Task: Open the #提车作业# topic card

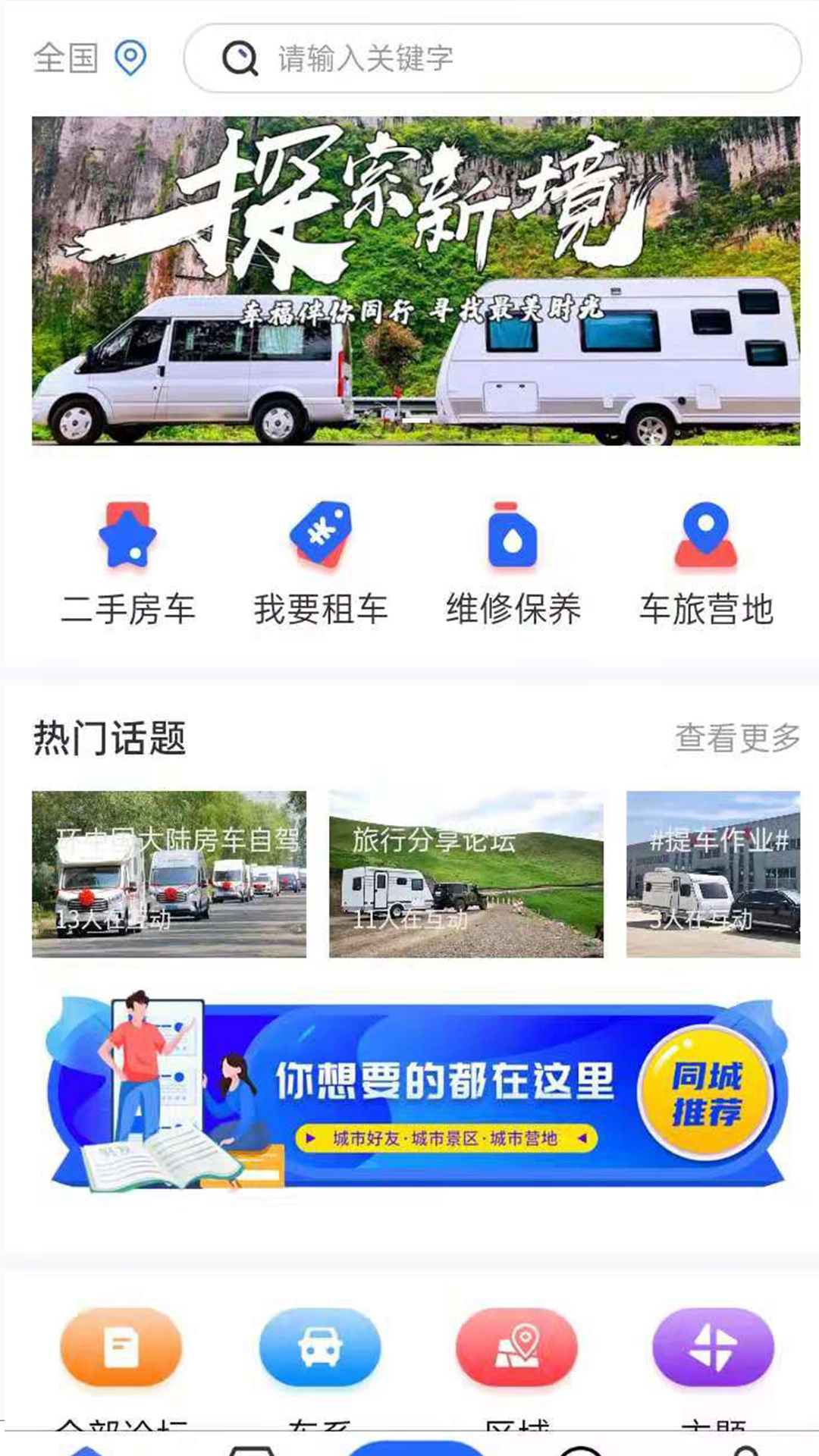Action: tap(713, 874)
